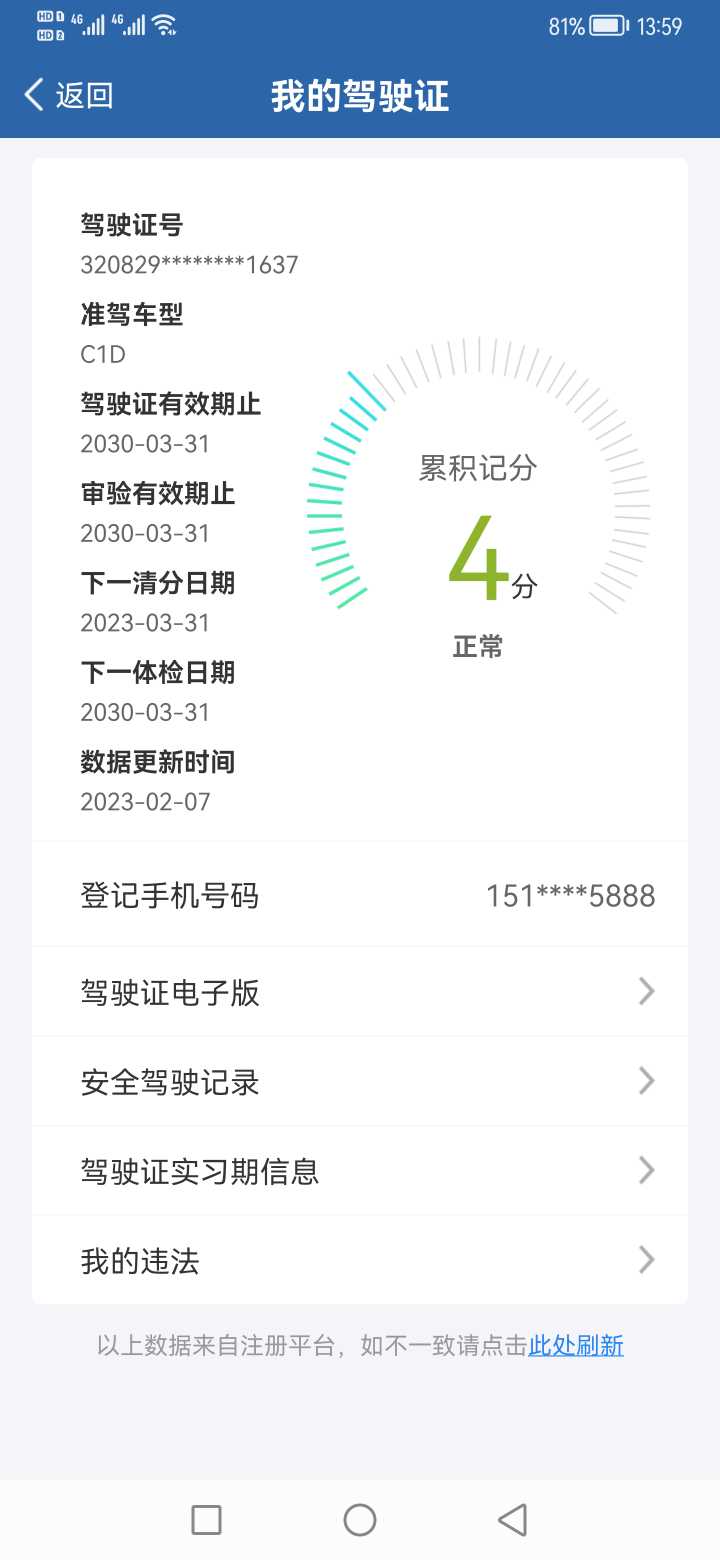This screenshot has height=1560, width=720.
Task: Open the 驾驶证电子版 row
Action: 360,992
